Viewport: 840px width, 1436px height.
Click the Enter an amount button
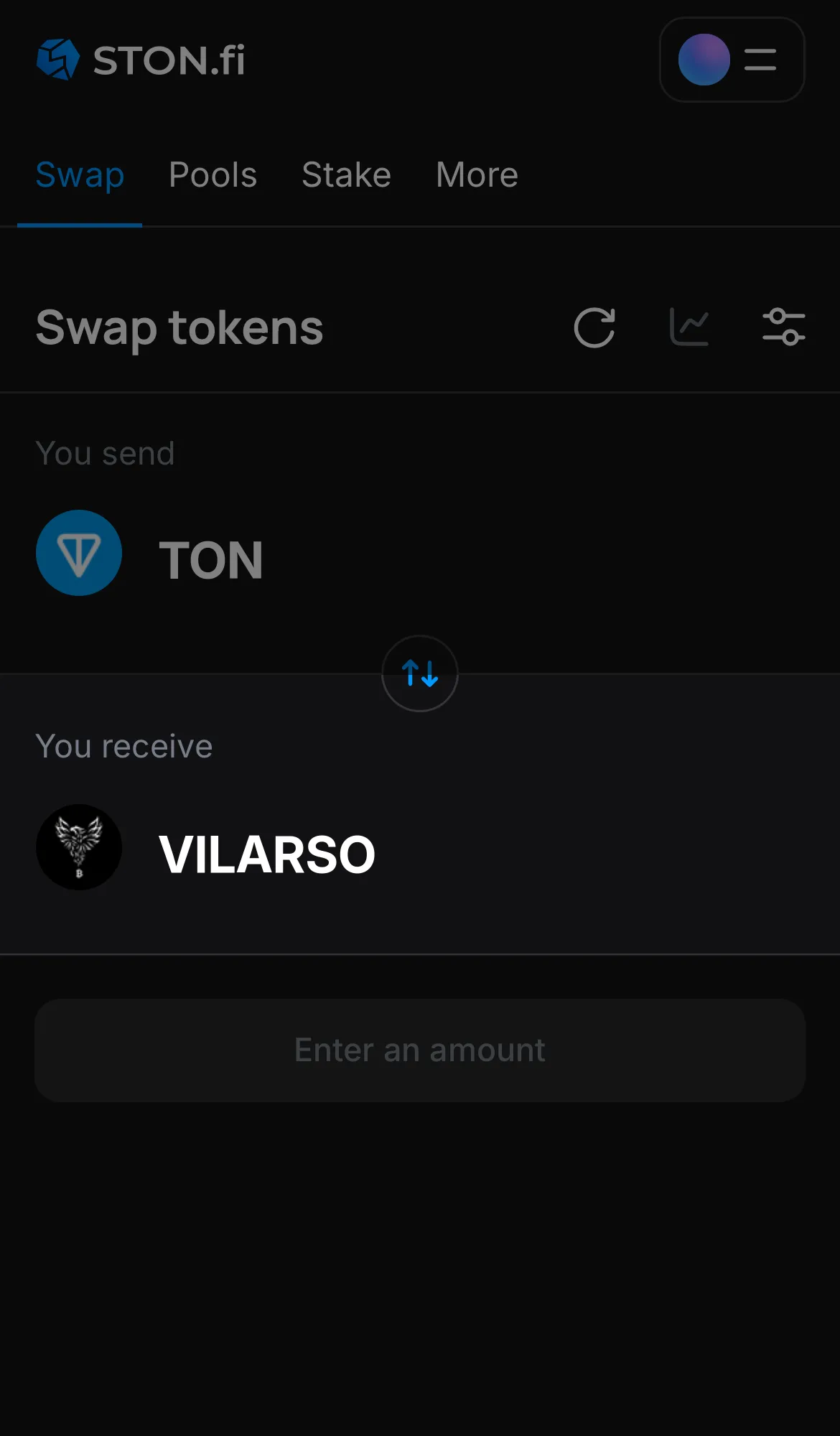[x=419, y=1050]
